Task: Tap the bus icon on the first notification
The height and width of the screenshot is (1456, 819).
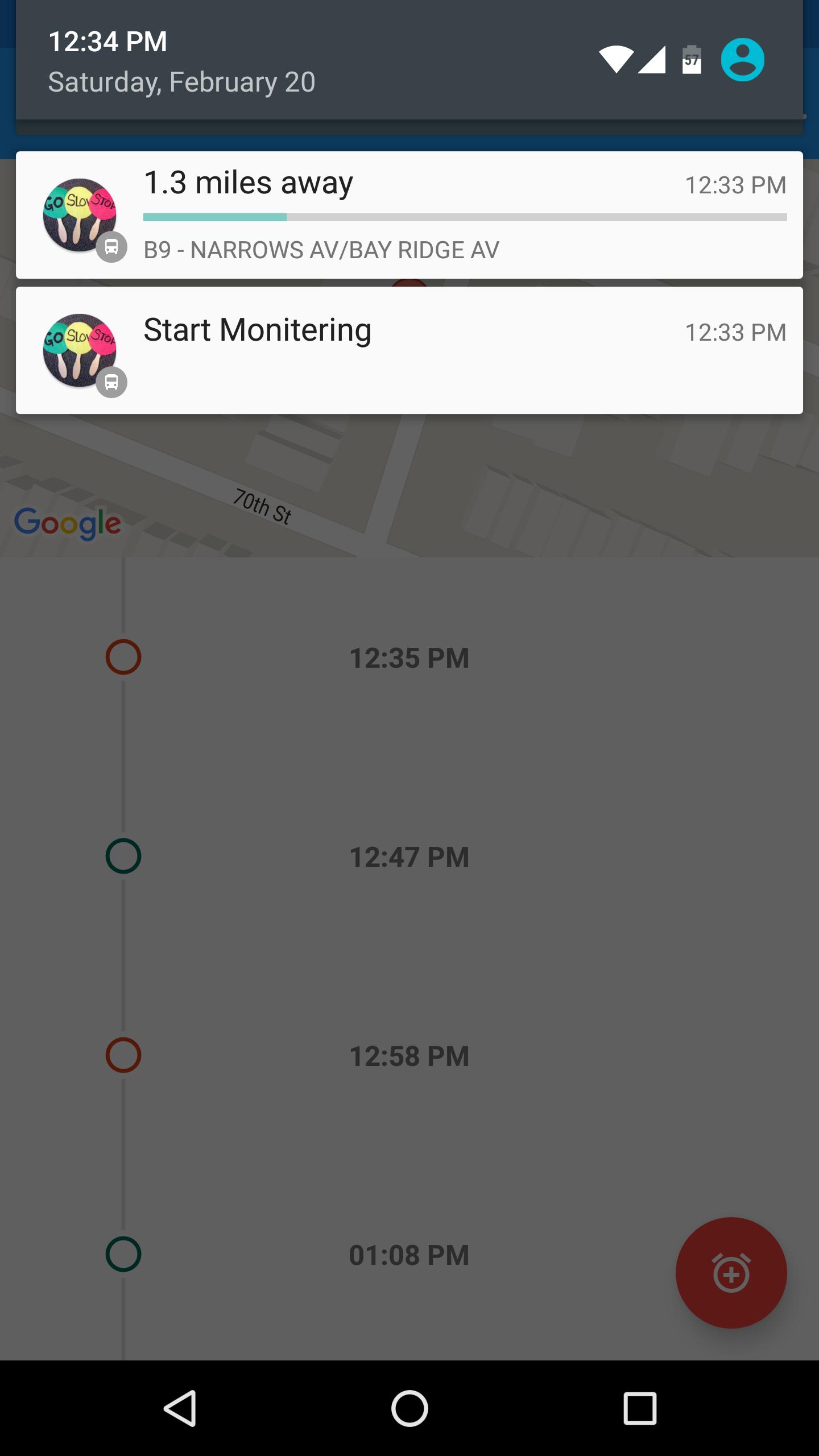Action: point(111,247)
